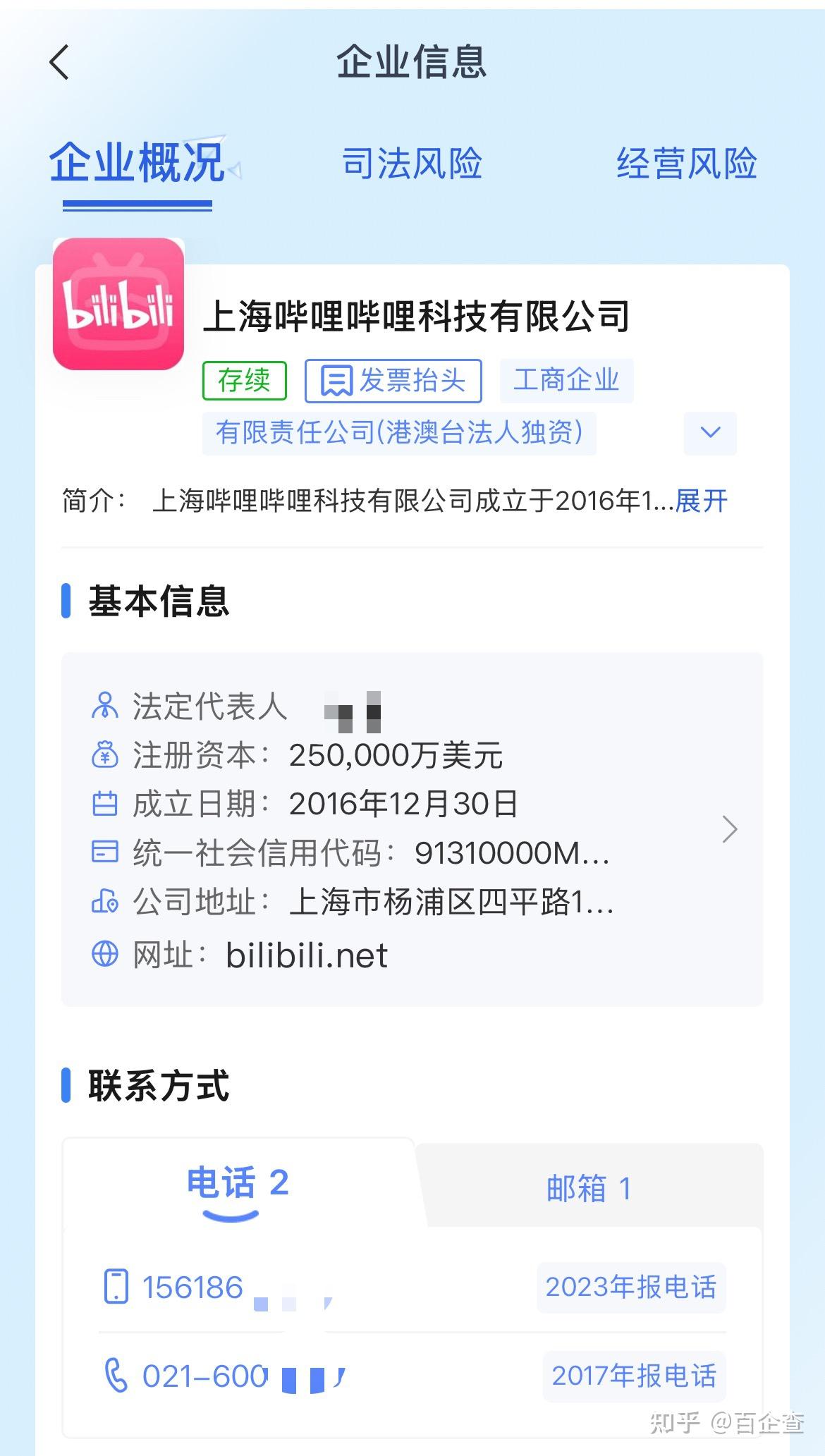Screen dimensions: 825x1456
Task: Click the mobile phone icon beside 156186 number
Action: pos(118,1285)
